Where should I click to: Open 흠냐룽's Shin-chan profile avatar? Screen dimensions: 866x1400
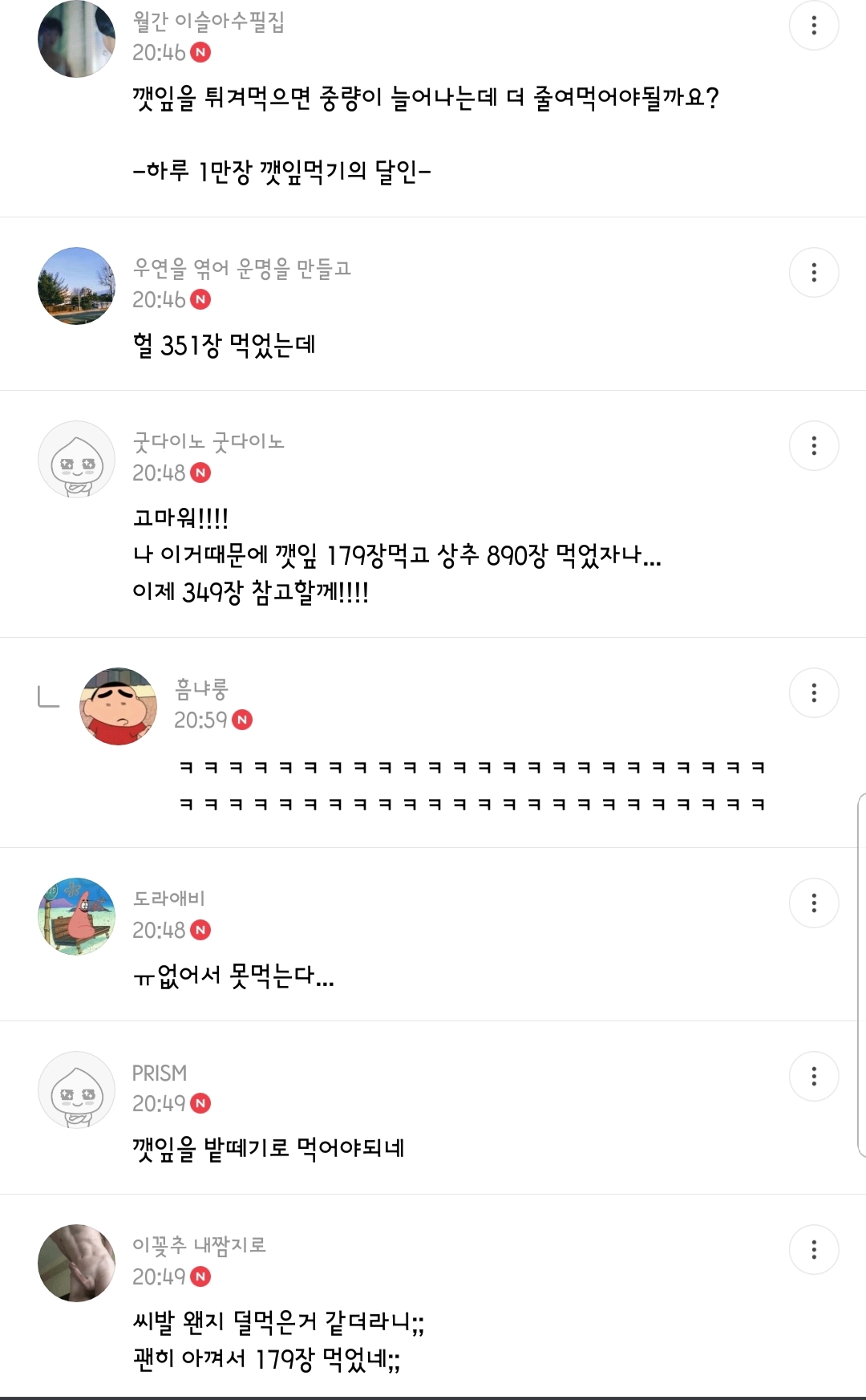[119, 706]
